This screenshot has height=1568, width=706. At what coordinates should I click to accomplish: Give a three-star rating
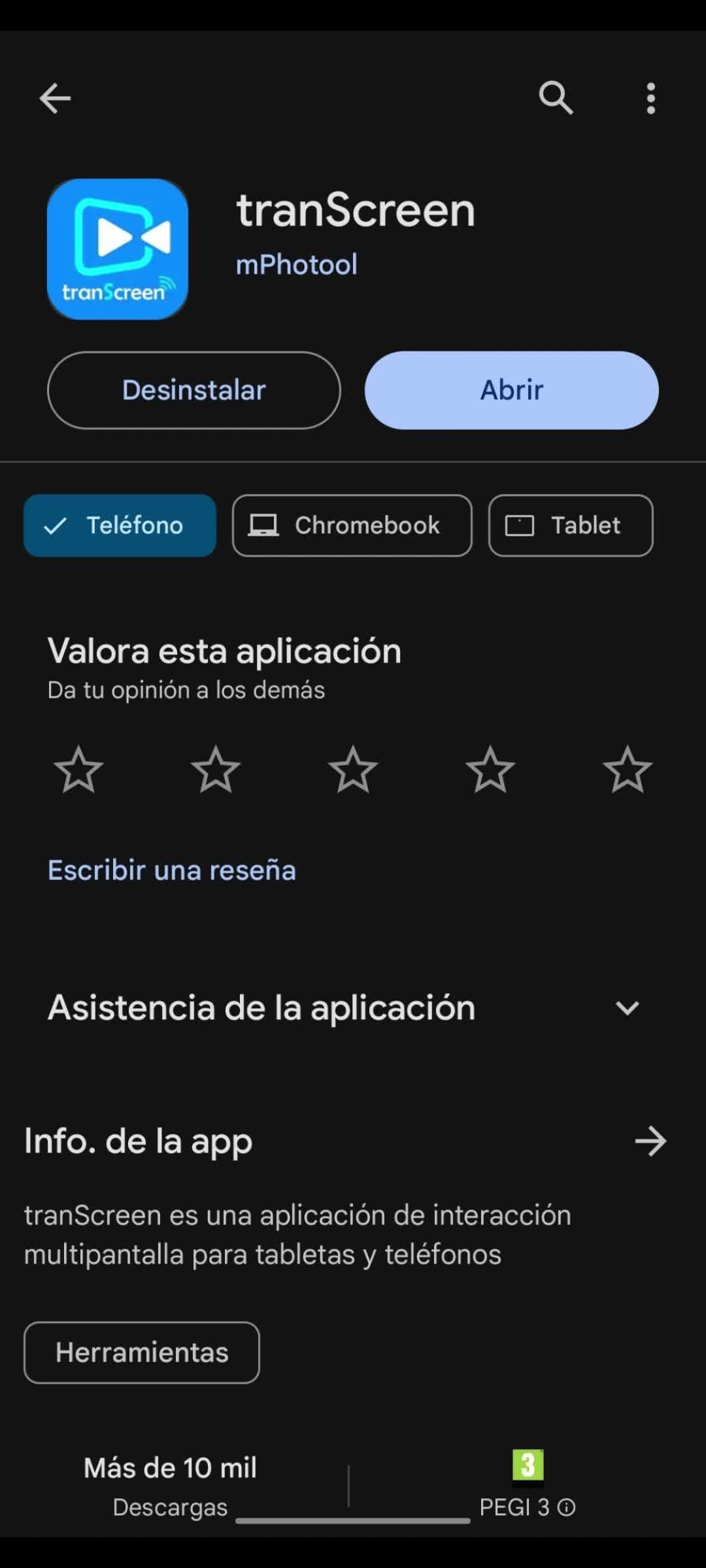click(x=353, y=770)
